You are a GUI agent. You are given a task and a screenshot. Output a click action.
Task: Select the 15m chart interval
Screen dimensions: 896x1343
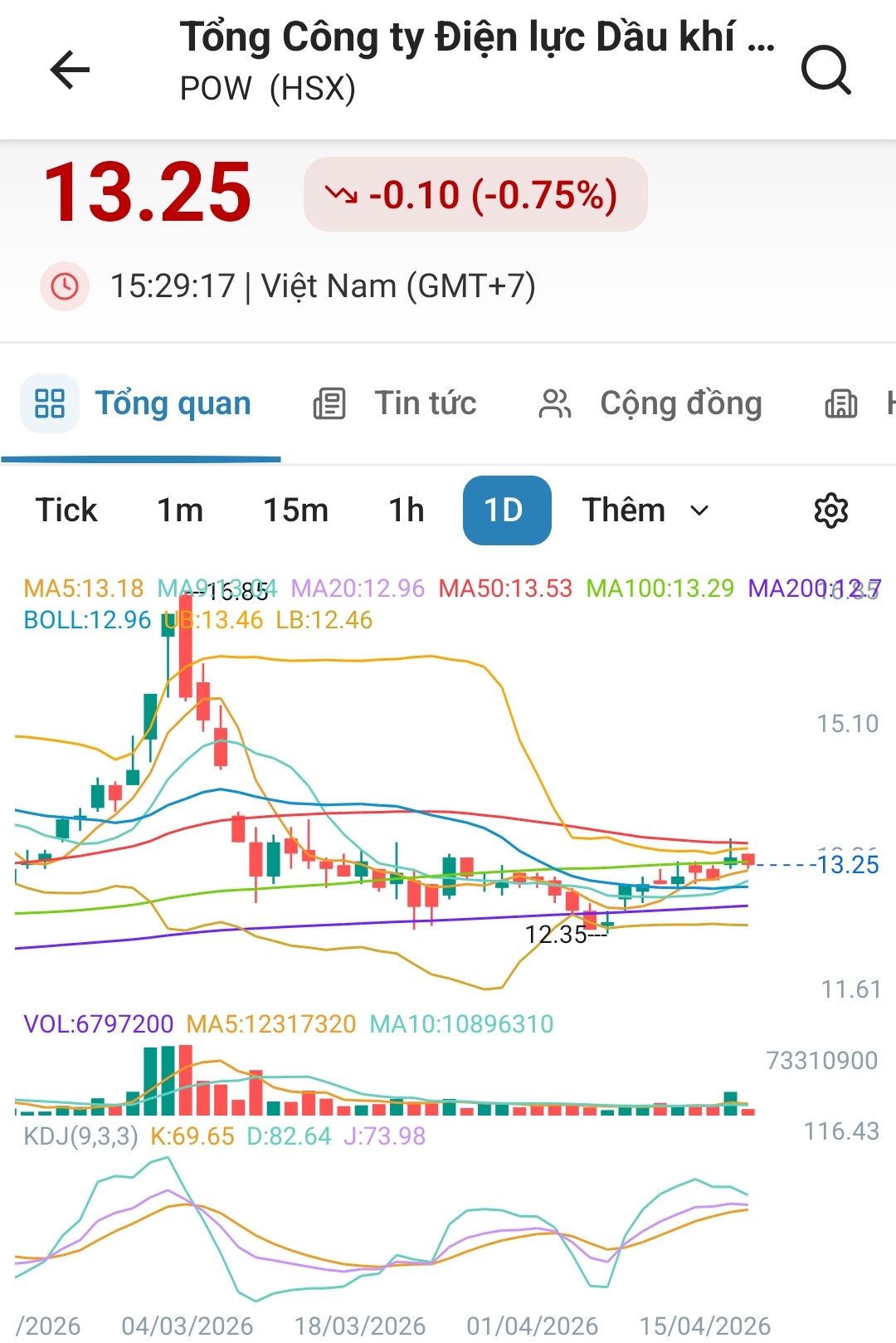[295, 510]
